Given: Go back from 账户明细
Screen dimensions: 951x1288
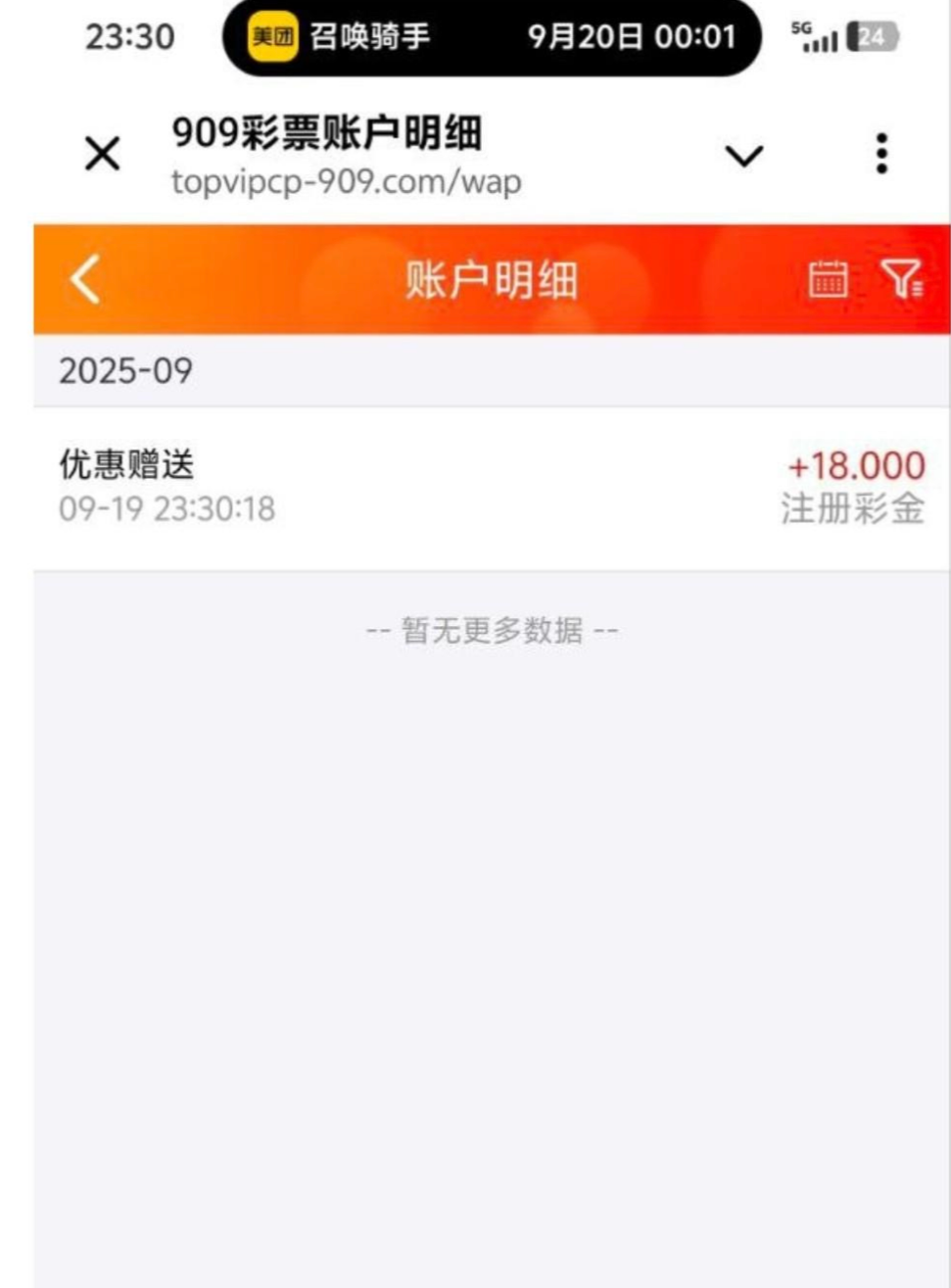Looking at the screenshot, I should point(86,280).
